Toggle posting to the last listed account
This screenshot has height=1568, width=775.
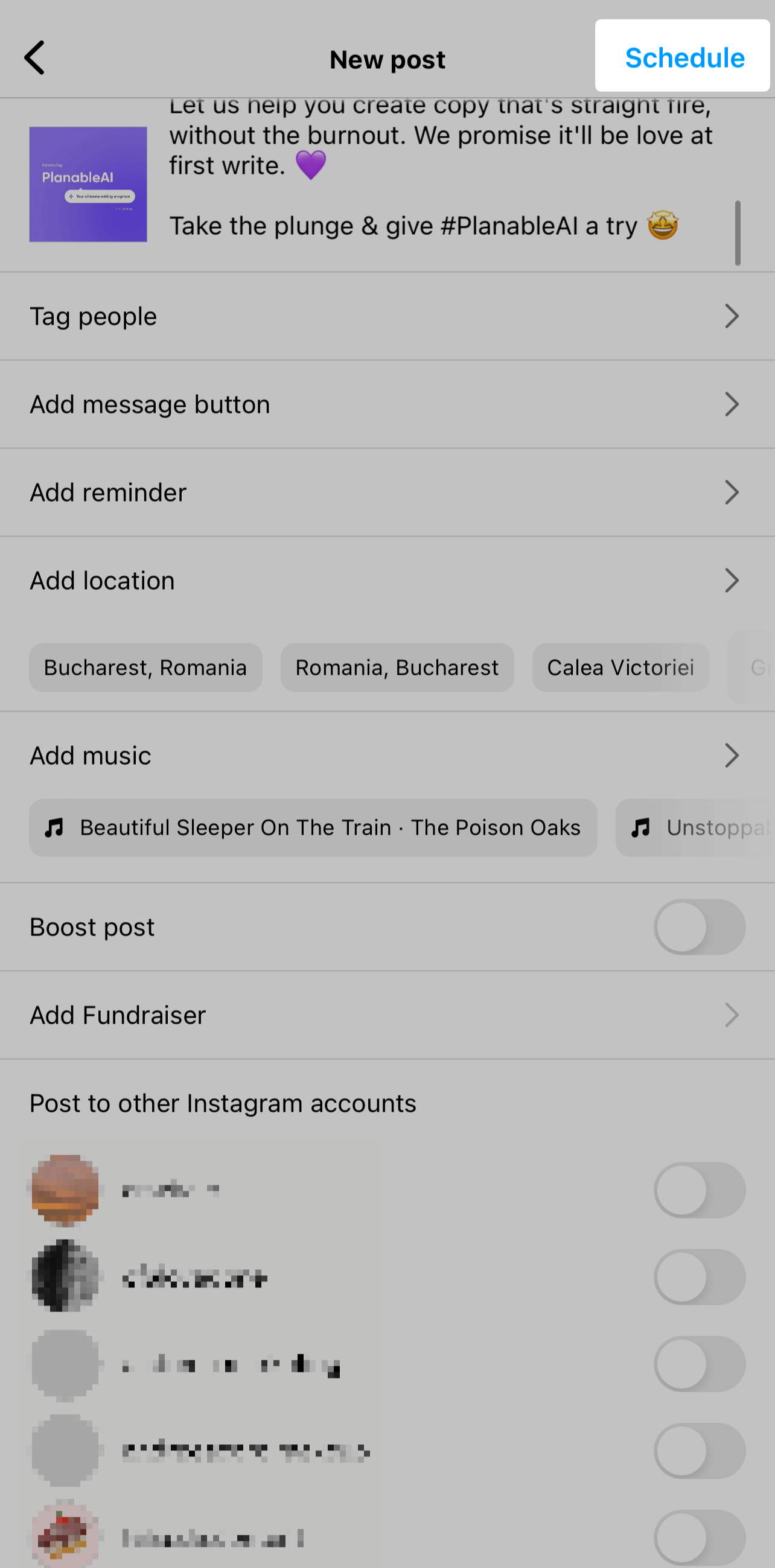tap(699, 1538)
